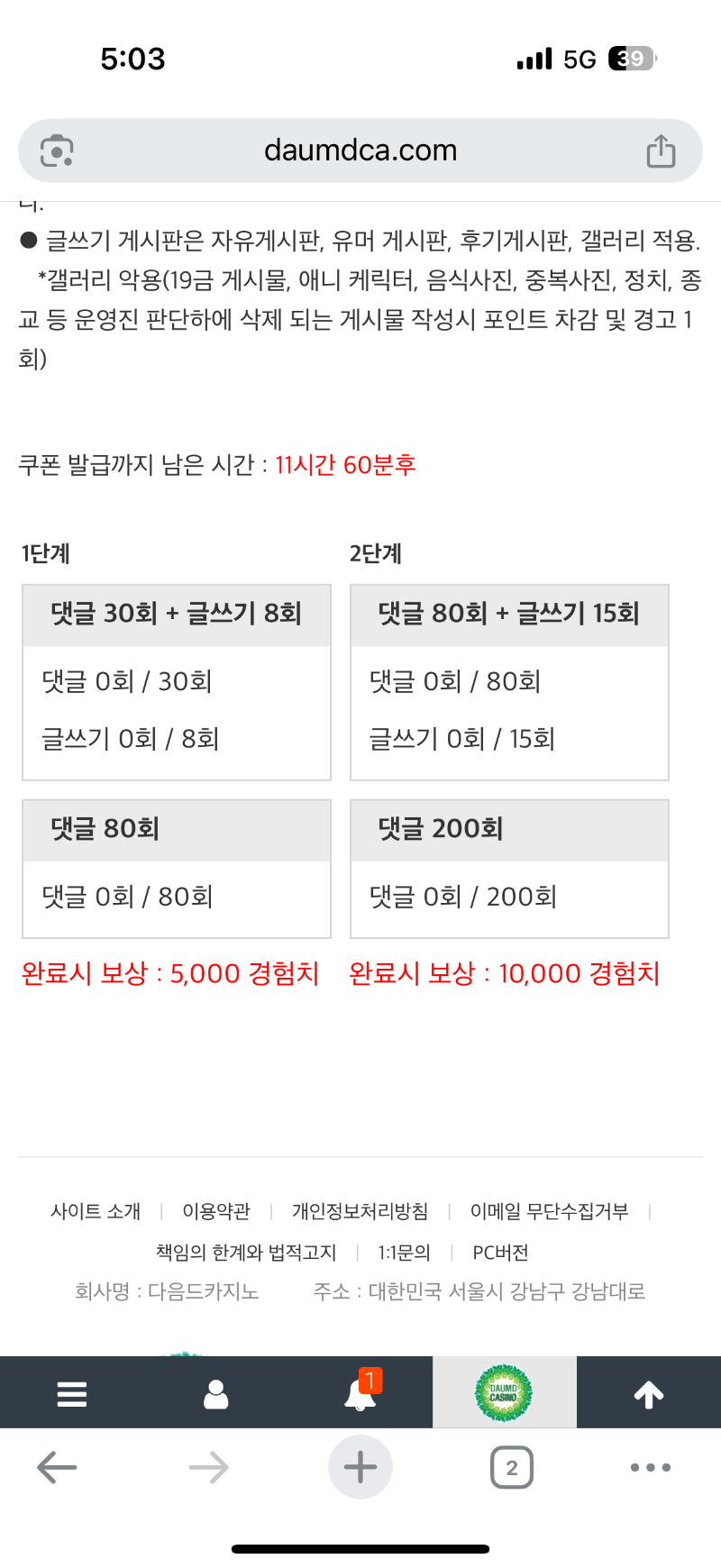Screen dimensions: 721x1568
Task: Open Google Lens from the address bar
Action: pos(57,151)
